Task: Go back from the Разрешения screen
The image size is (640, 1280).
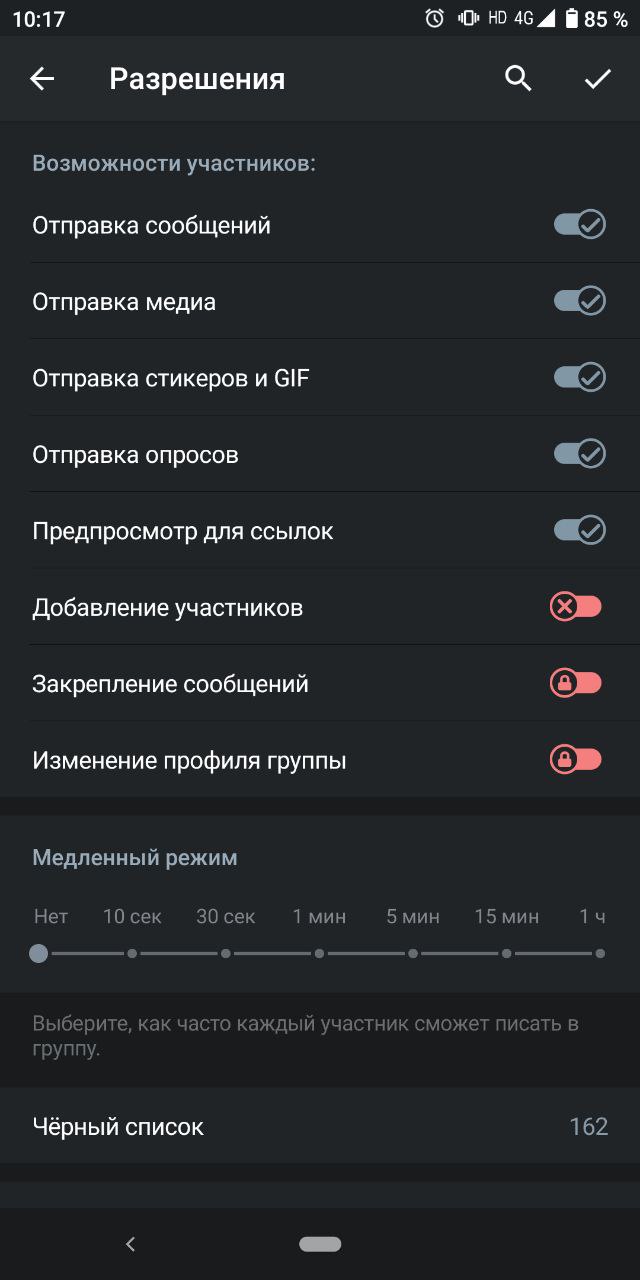Action: [42, 79]
